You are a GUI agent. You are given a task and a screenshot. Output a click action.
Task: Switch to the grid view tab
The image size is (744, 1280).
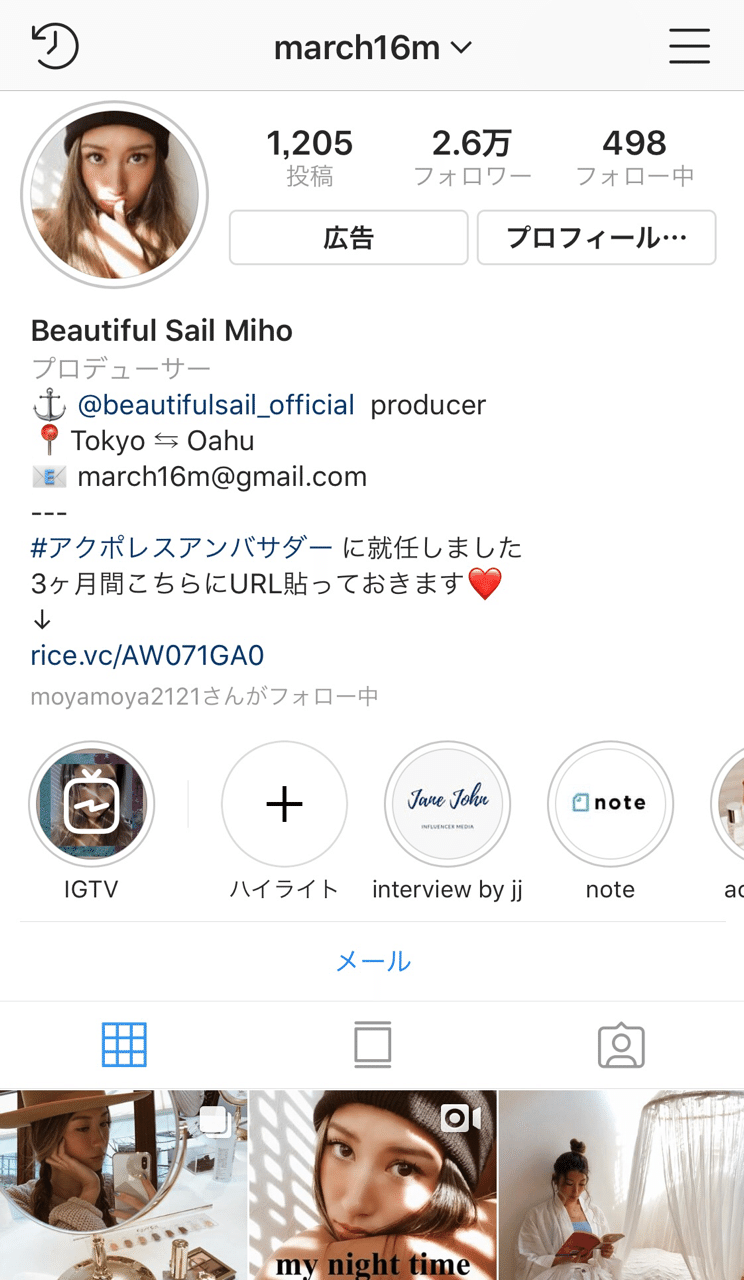pyautogui.click(x=124, y=1045)
